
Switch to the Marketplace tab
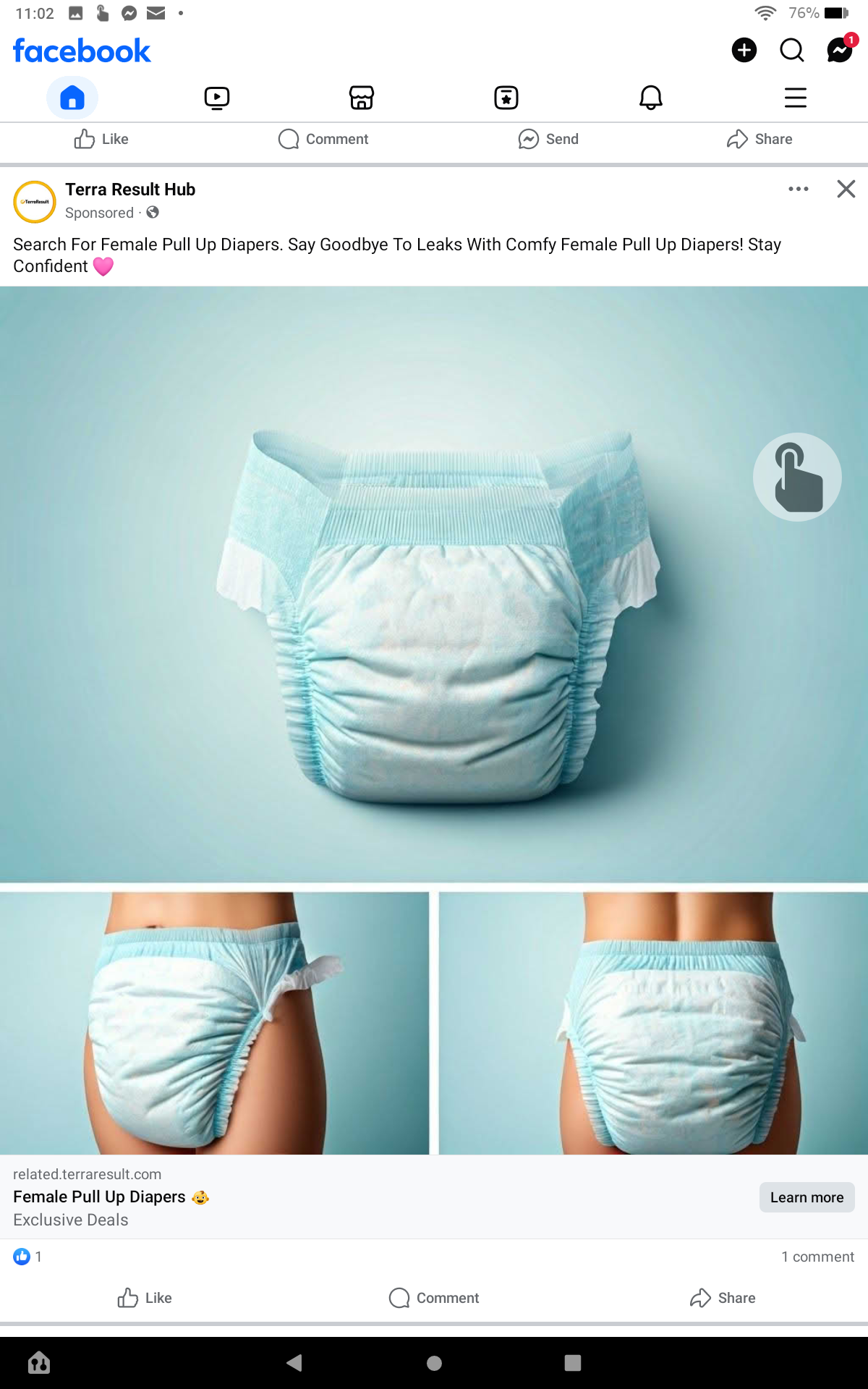pyautogui.click(x=362, y=98)
